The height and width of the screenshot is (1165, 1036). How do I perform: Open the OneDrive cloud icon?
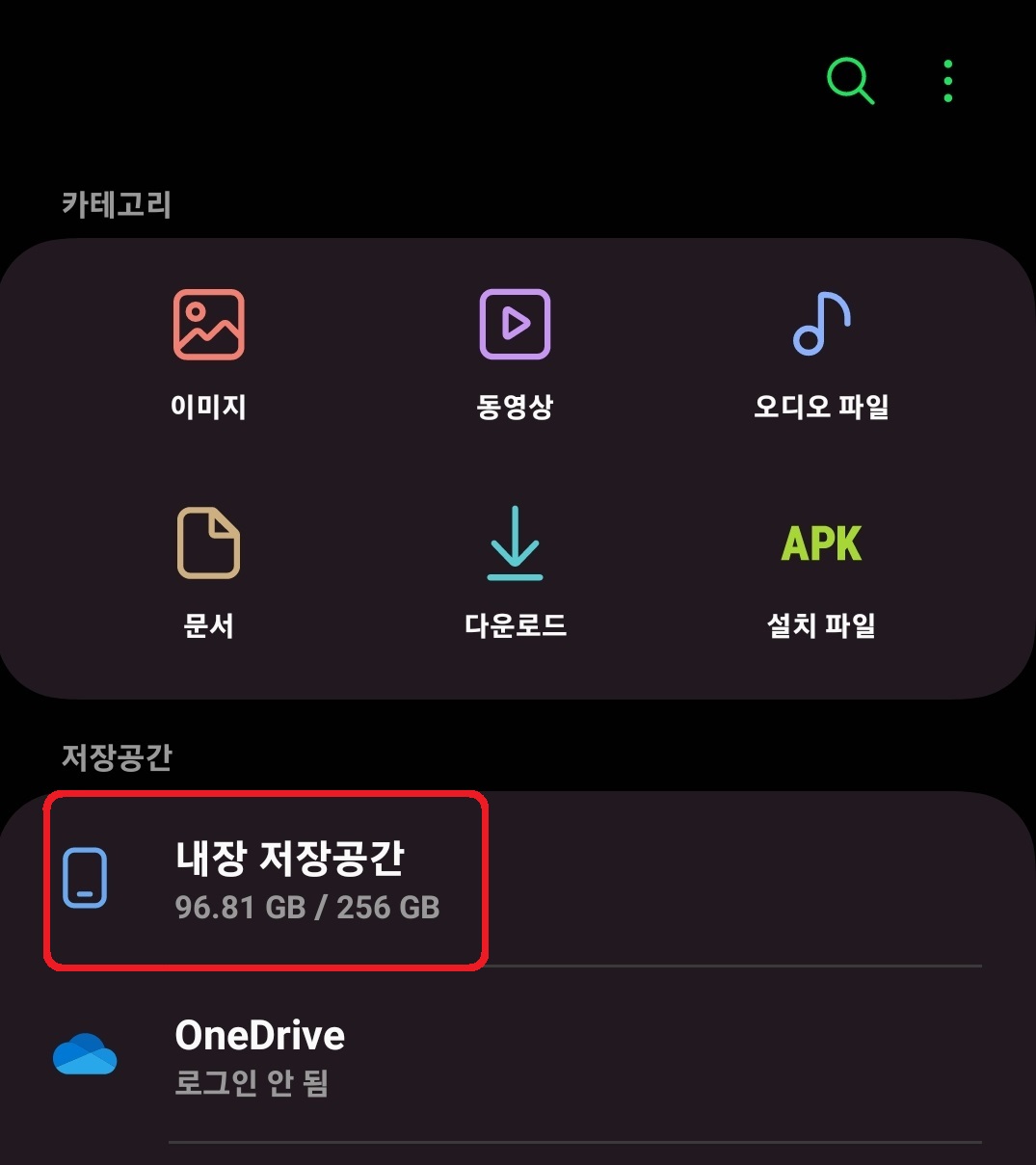[85, 1055]
